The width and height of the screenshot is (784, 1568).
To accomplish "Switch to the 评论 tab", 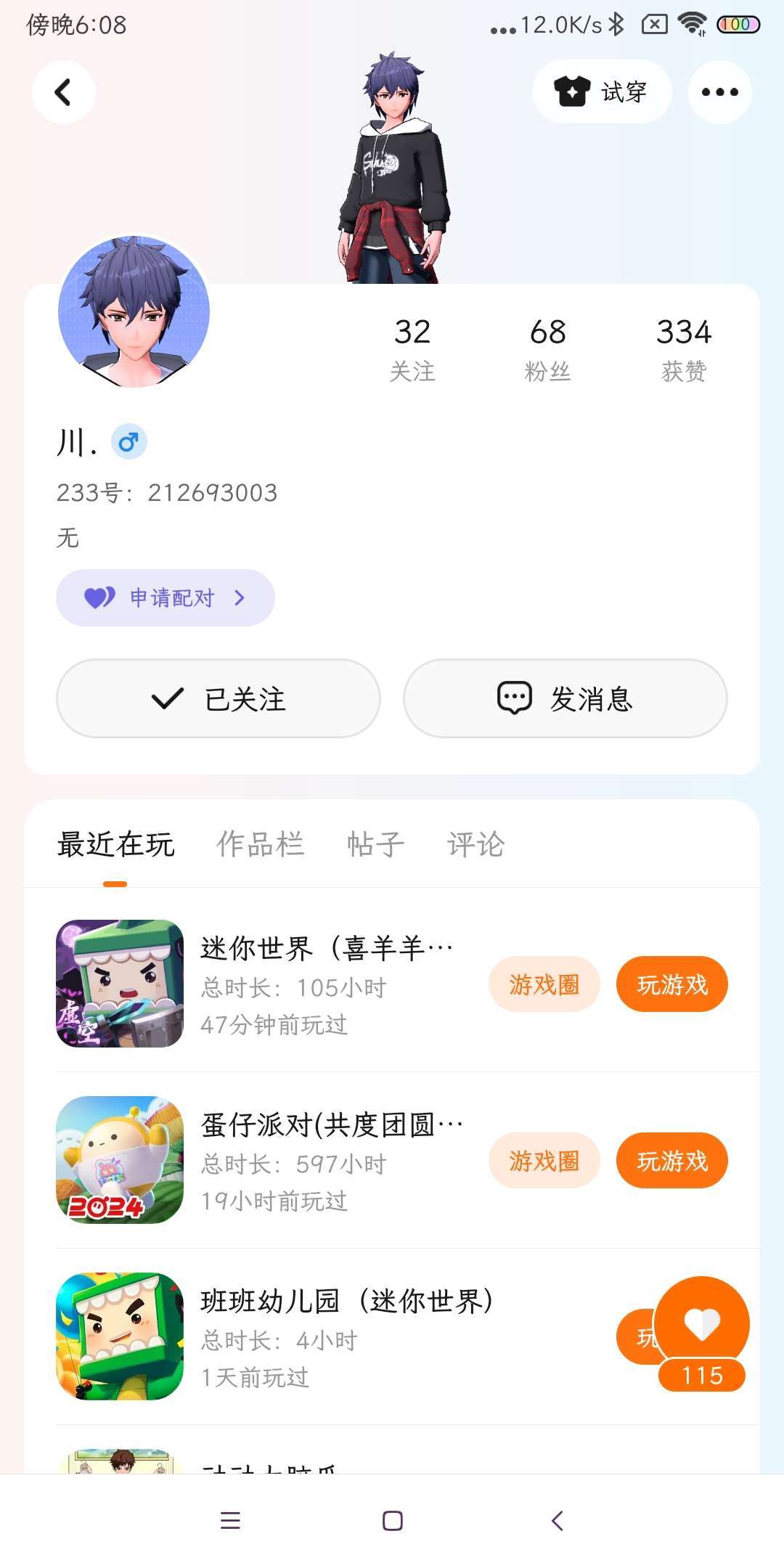I will pos(475,844).
